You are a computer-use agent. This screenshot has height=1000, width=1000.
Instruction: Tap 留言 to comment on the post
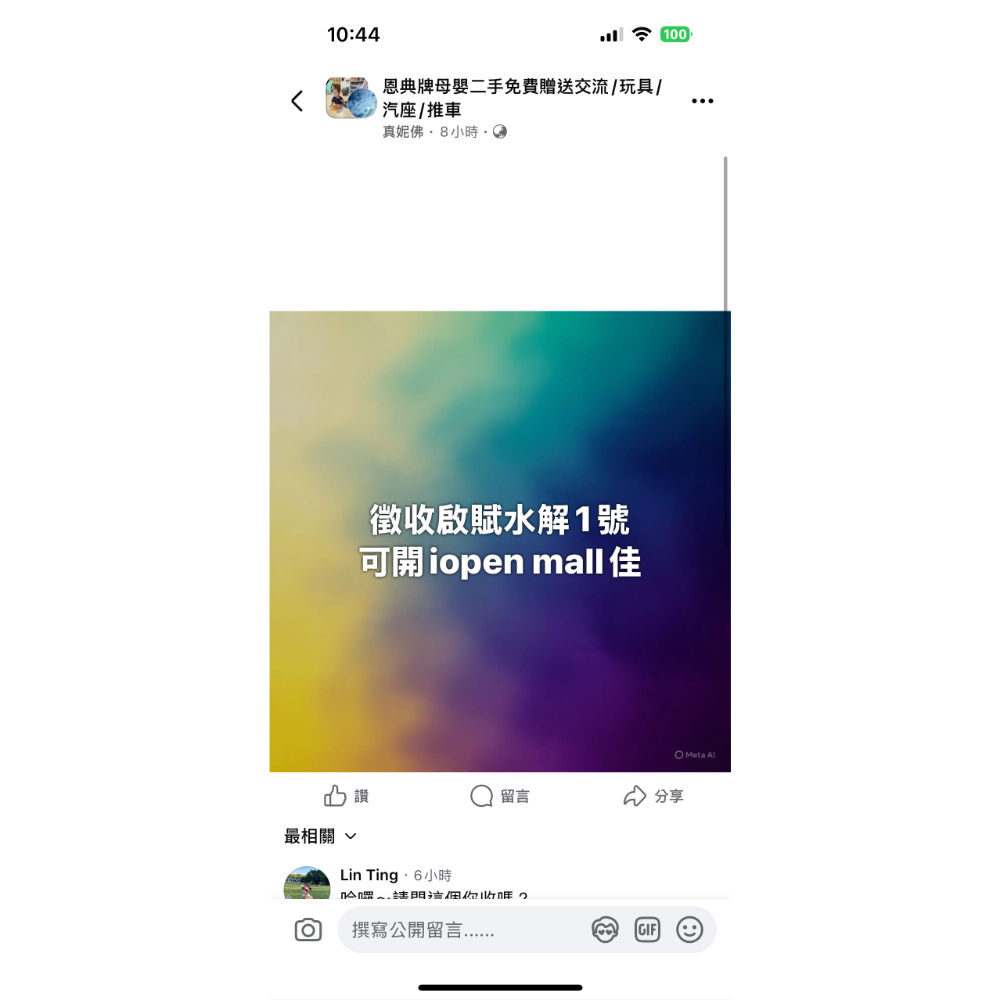[500, 796]
